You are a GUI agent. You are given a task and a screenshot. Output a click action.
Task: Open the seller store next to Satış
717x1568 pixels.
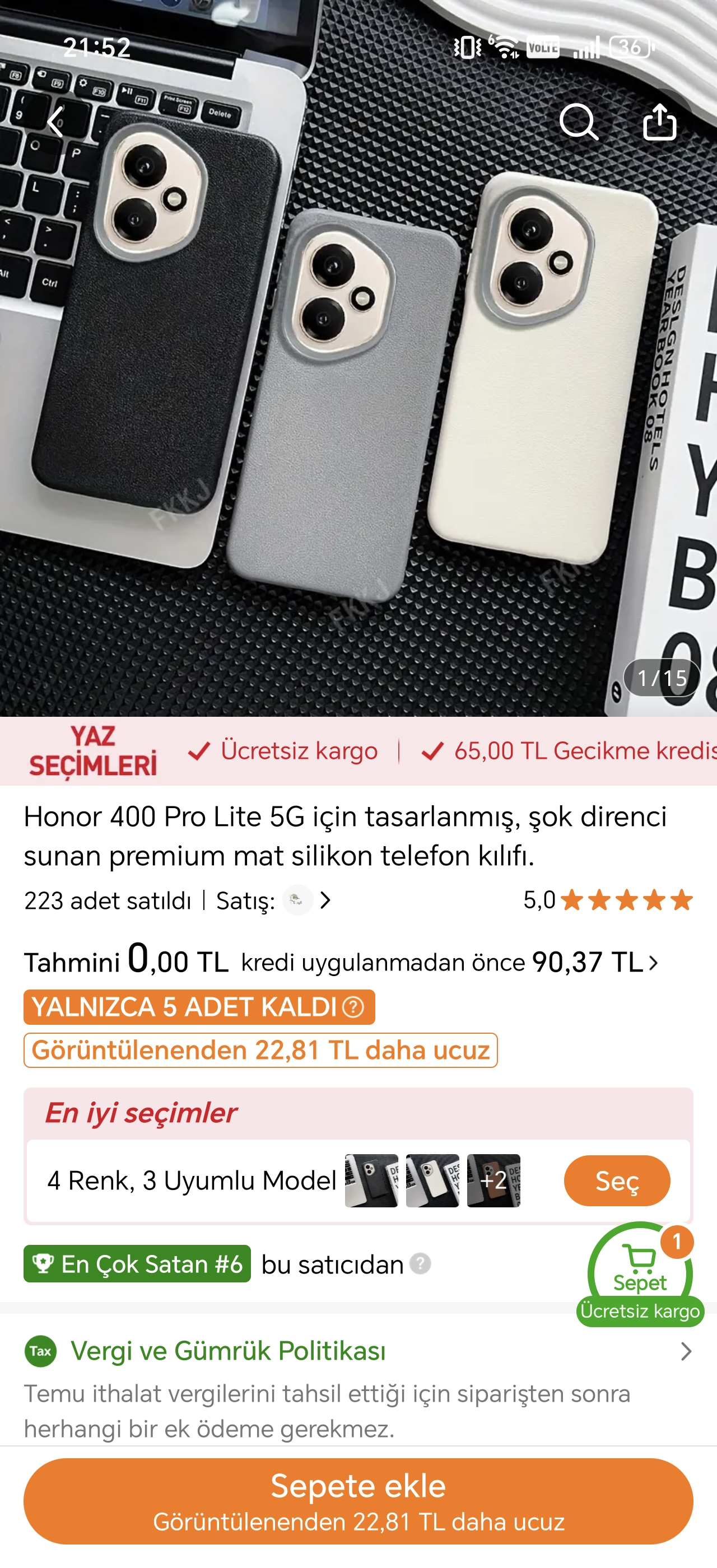(307, 900)
